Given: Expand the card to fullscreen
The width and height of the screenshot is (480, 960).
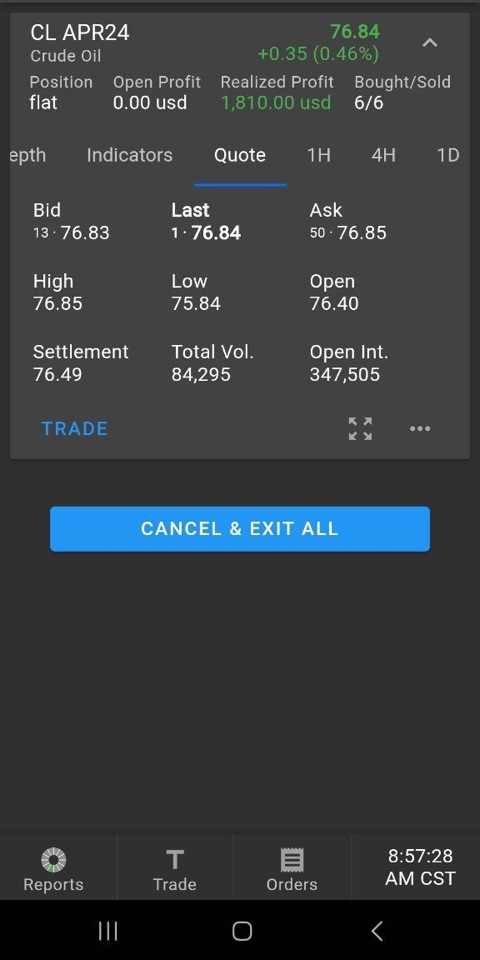Looking at the screenshot, I should pyautogui.click(x=360, y=429).
